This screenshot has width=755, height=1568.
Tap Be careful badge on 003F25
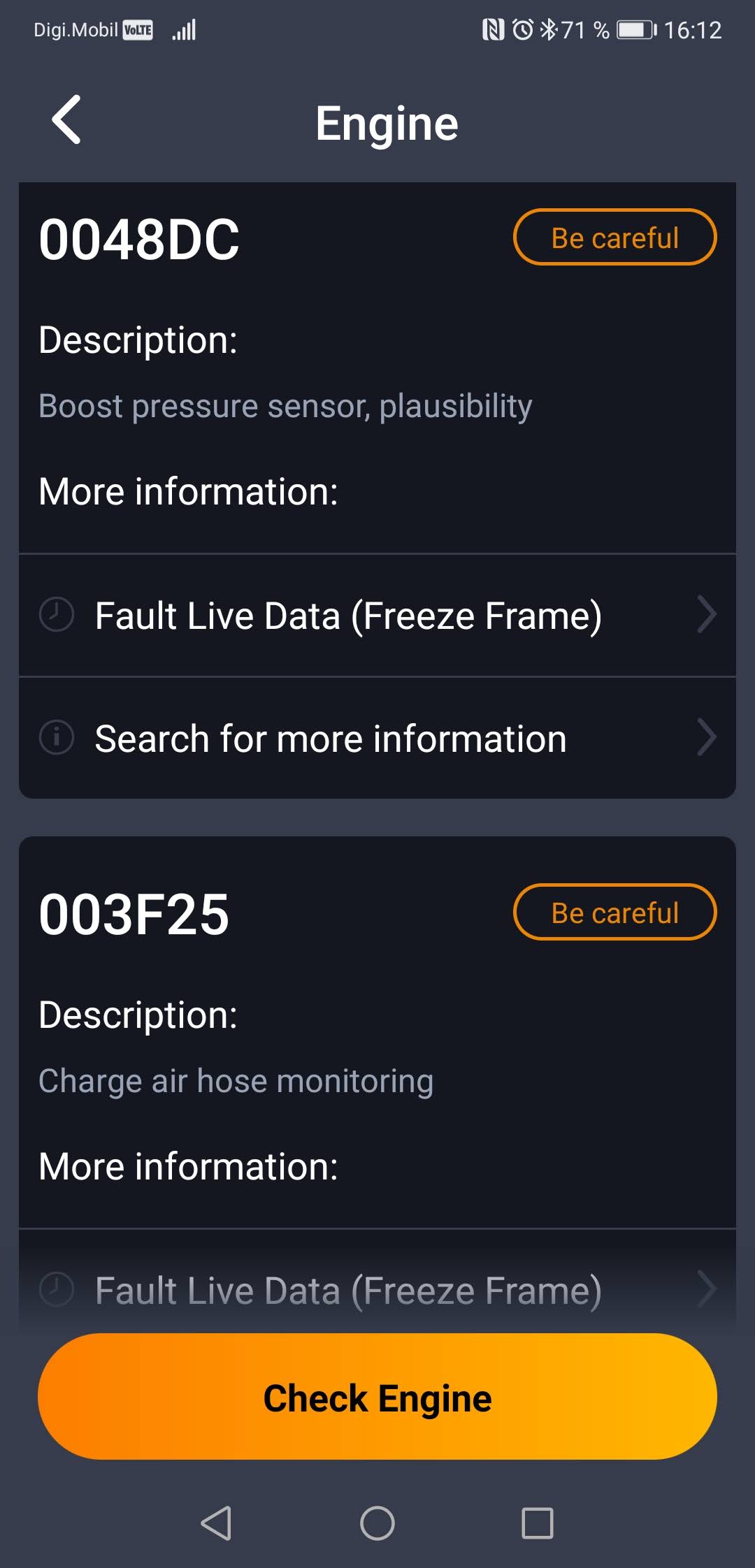tap(615, 913)
